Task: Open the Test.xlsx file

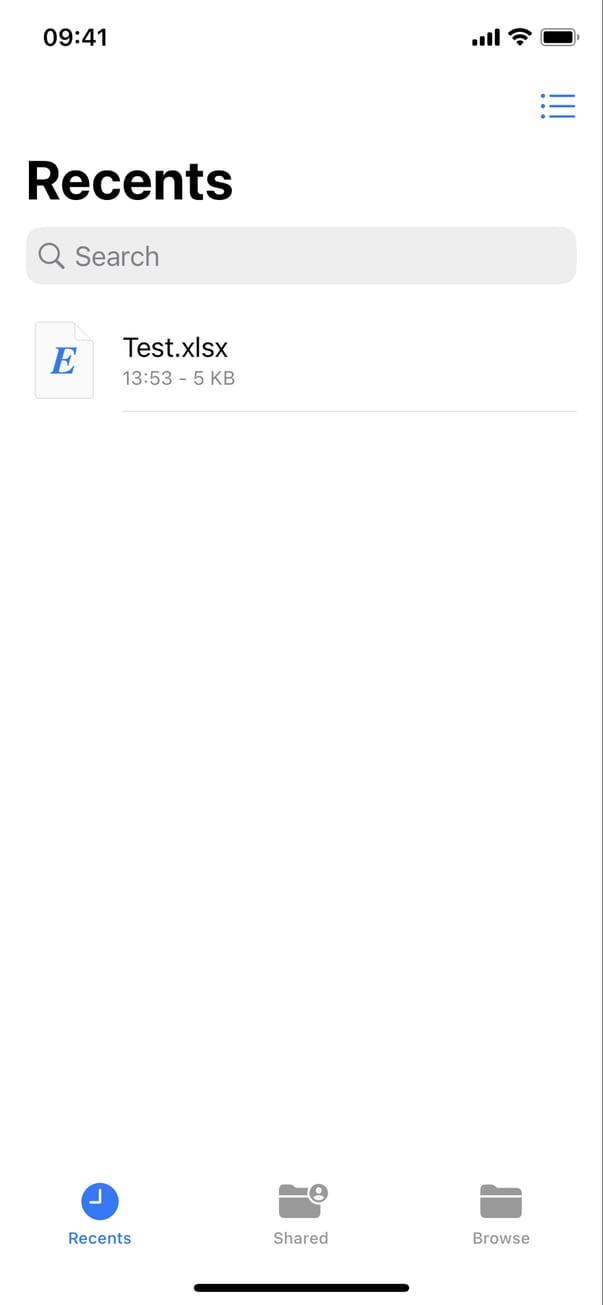Action: 301,362
